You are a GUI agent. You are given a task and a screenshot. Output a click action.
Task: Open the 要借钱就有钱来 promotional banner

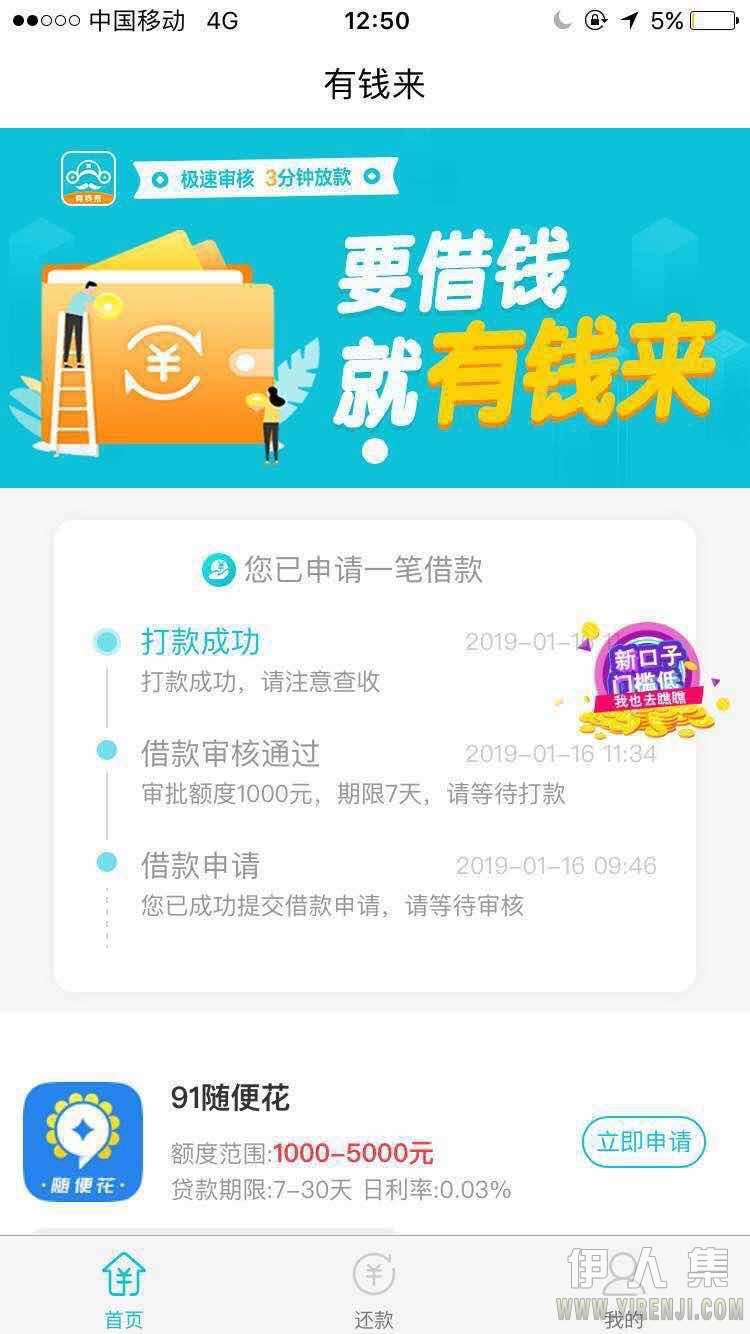click(375, 308)
